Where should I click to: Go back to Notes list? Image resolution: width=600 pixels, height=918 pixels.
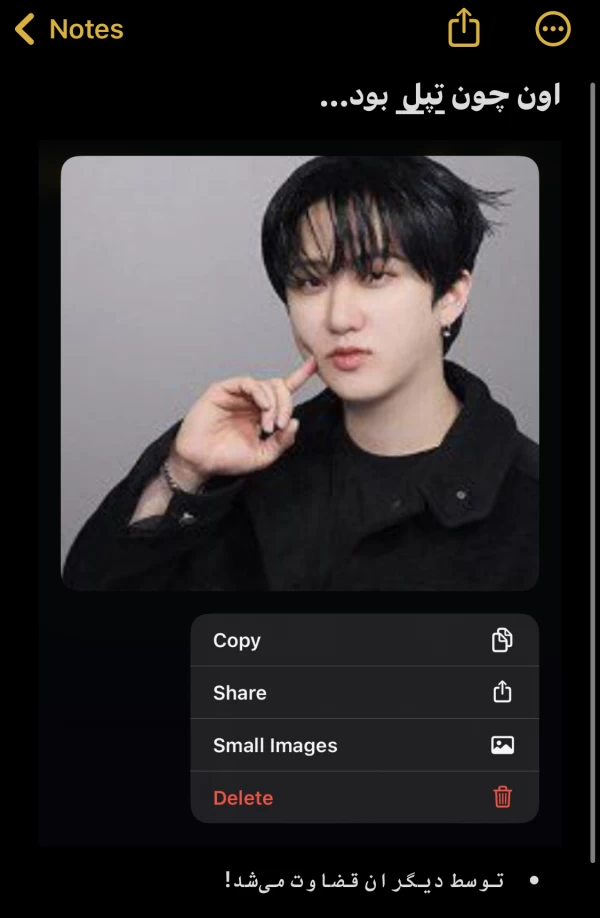coord(69,30)
